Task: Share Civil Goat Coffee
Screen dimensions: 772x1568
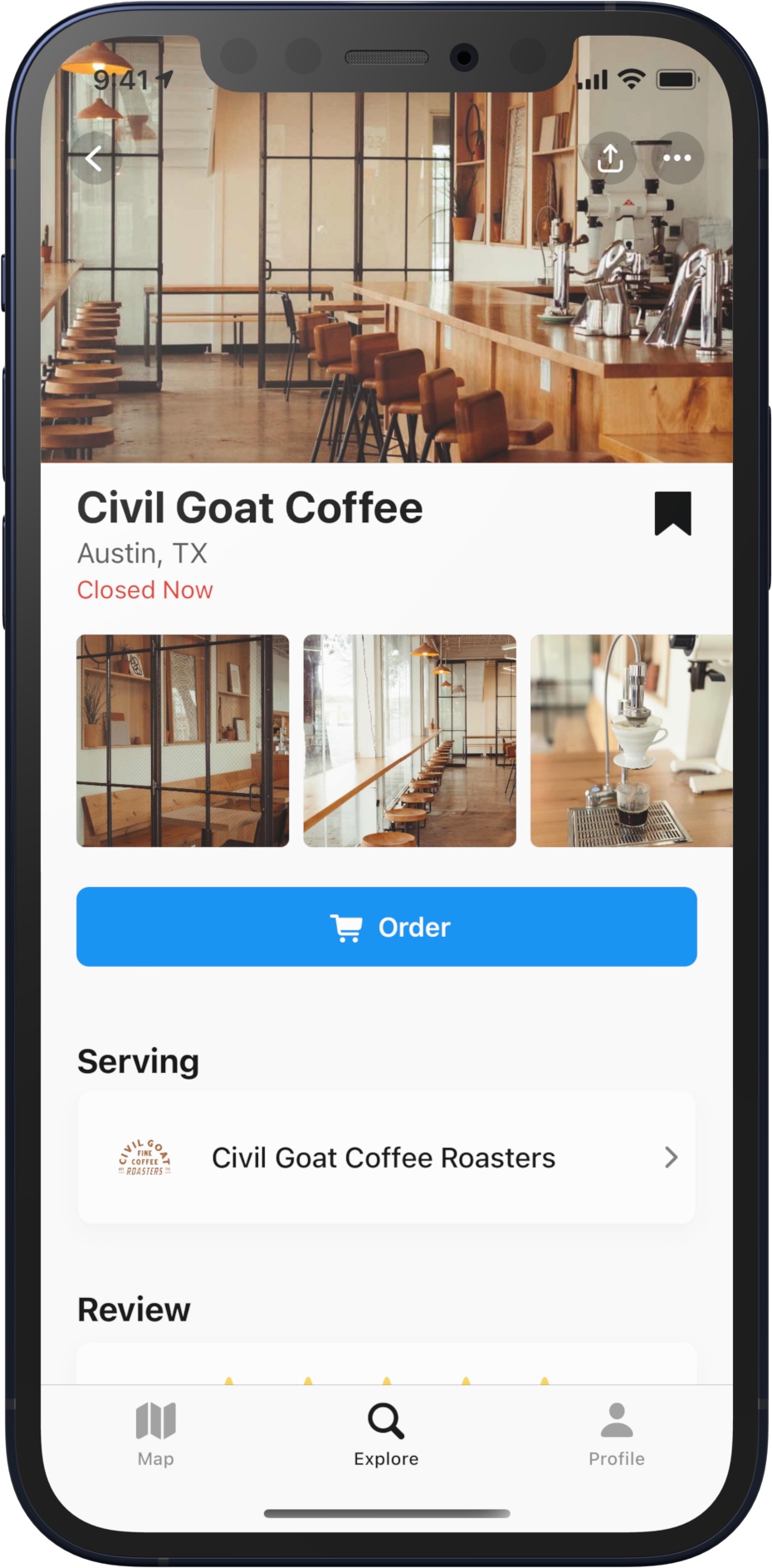Action: [610, 159]
